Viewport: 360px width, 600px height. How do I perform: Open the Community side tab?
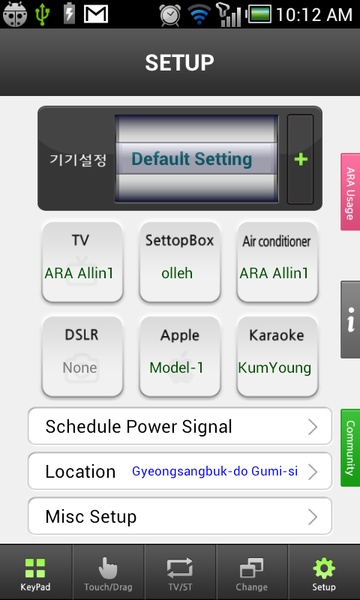pos(350,448)
